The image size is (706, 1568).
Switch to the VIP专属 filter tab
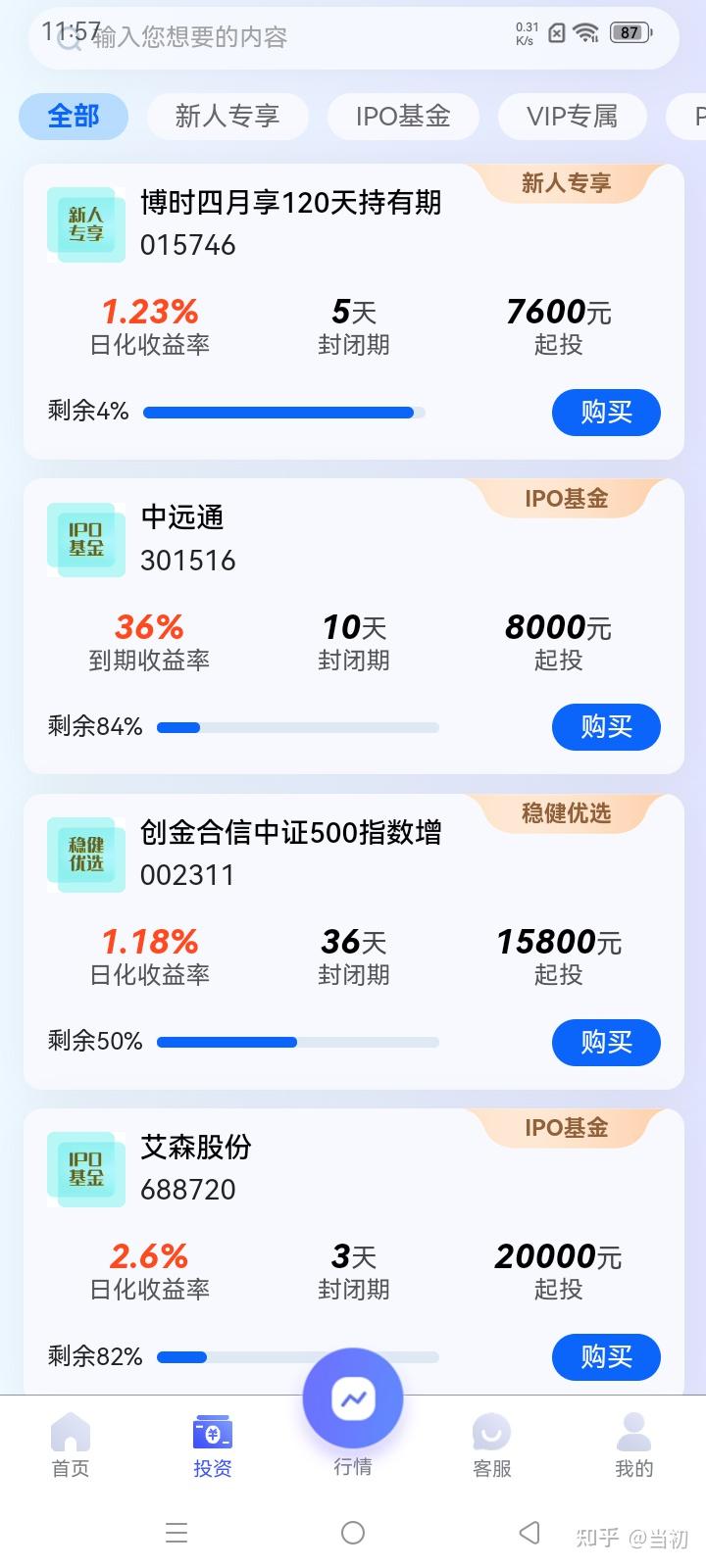pos(572,117)
